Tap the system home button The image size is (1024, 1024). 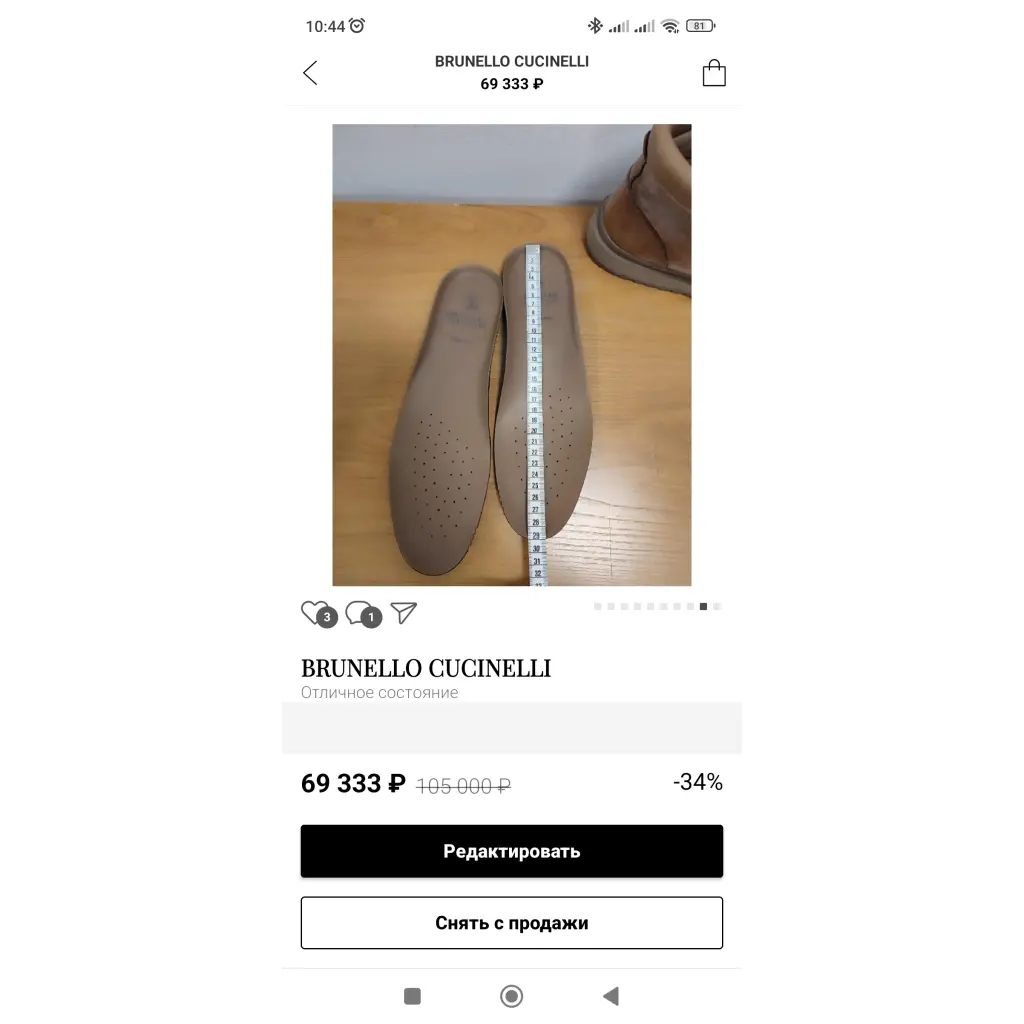tap(511, 996)
